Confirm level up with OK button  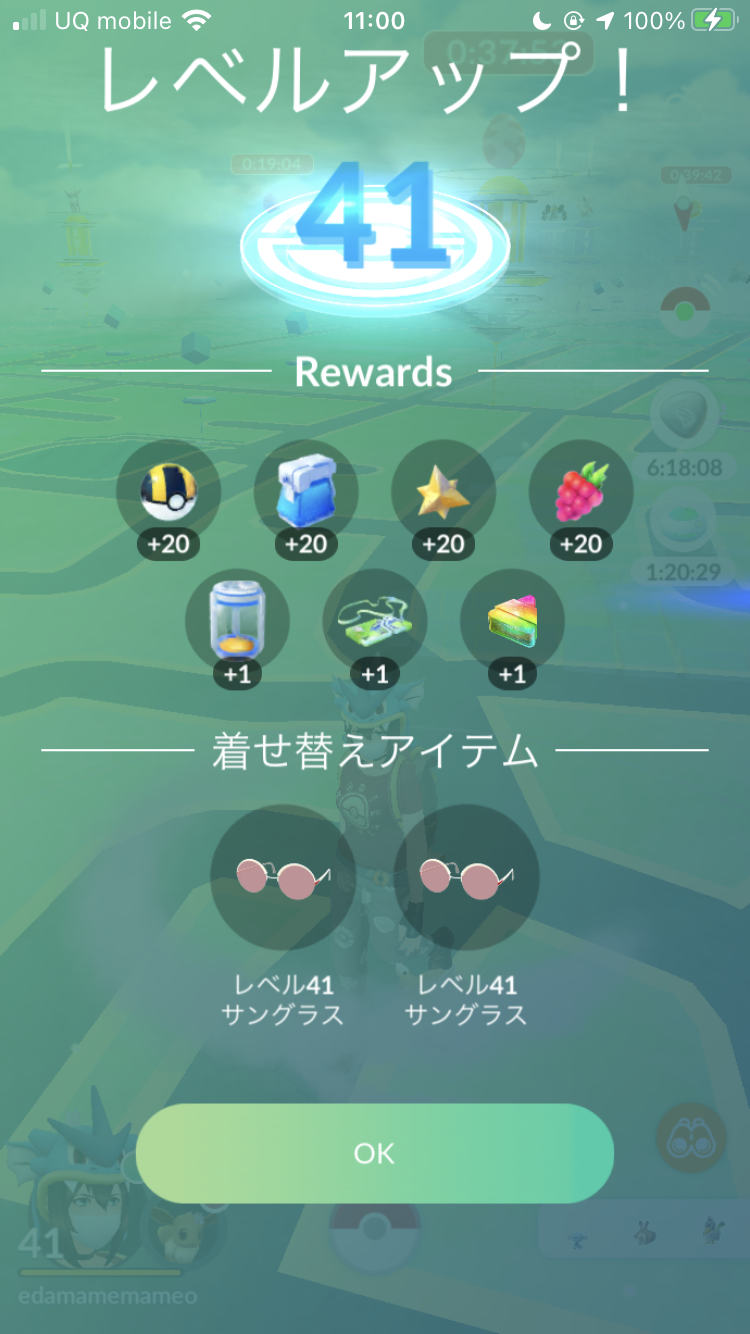pos(375,1153)
